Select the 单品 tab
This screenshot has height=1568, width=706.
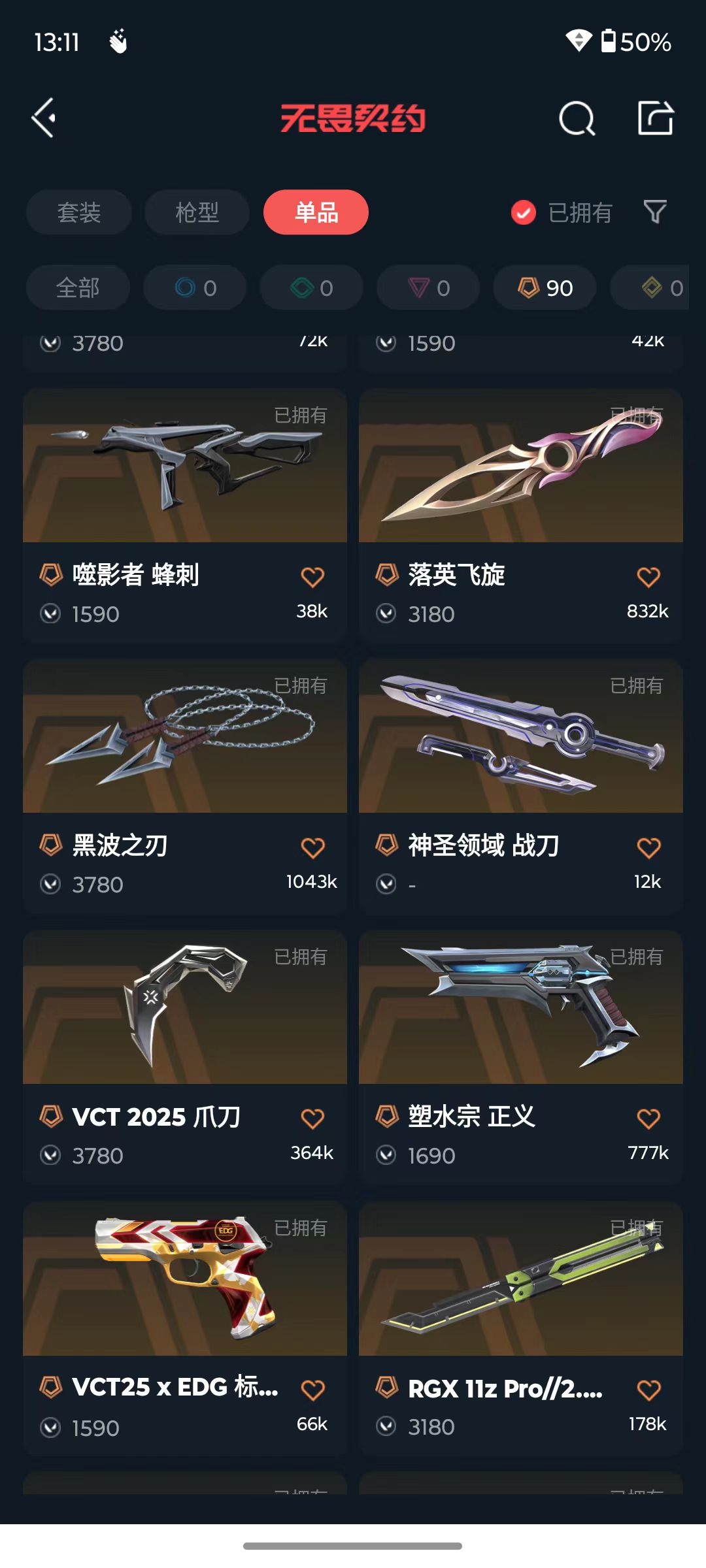pos(316,212)
